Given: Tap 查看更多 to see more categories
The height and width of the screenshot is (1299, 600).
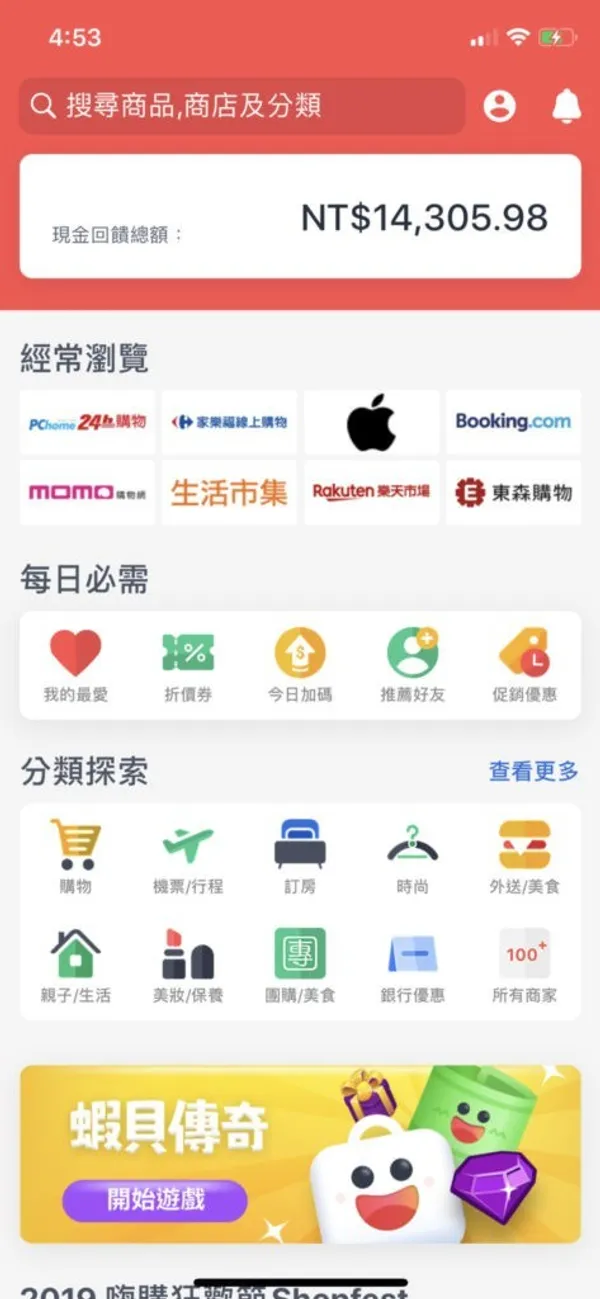Looking at the screenshot, I should coord(533,771).
